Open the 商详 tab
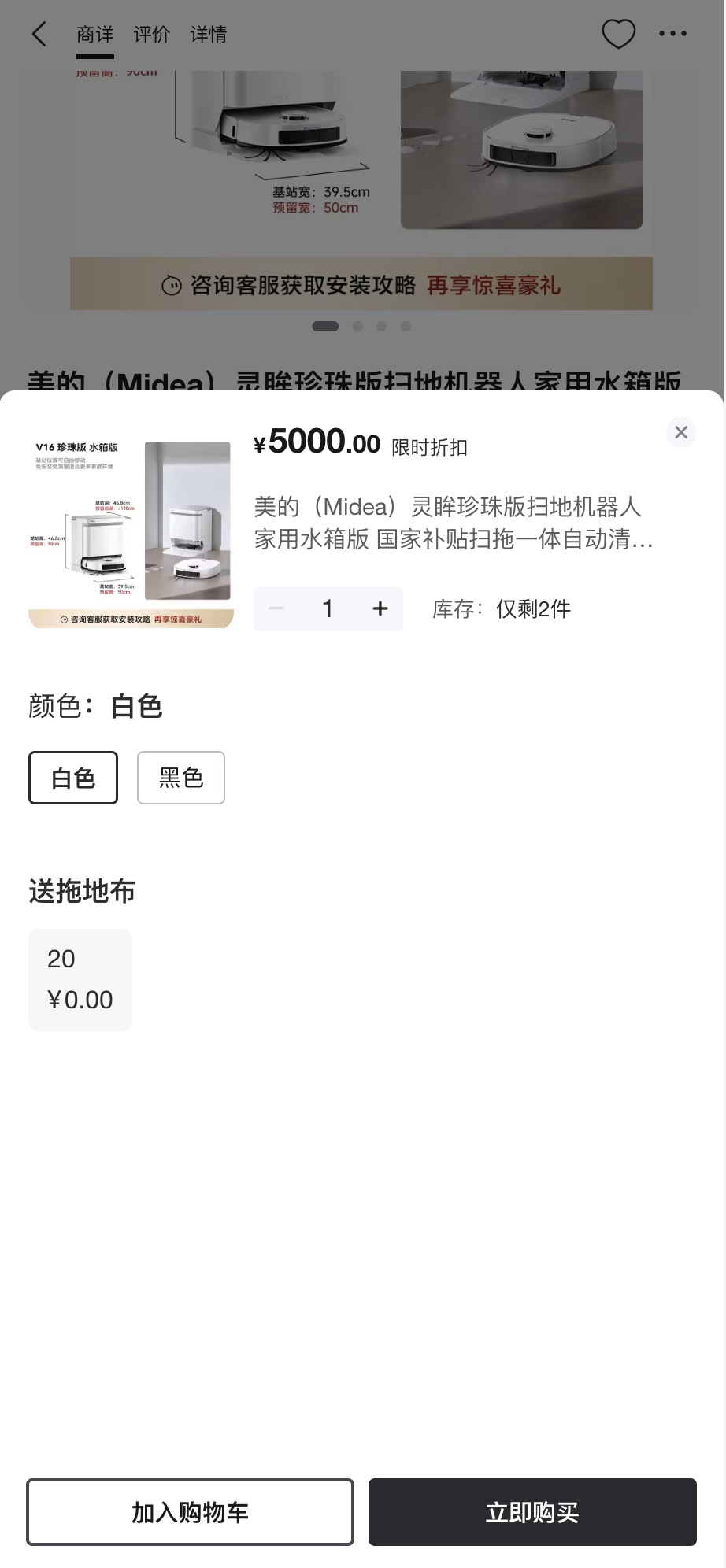The height and width of the screenshot is (1568, 726). pyautogui.click(x=95, y=35)
